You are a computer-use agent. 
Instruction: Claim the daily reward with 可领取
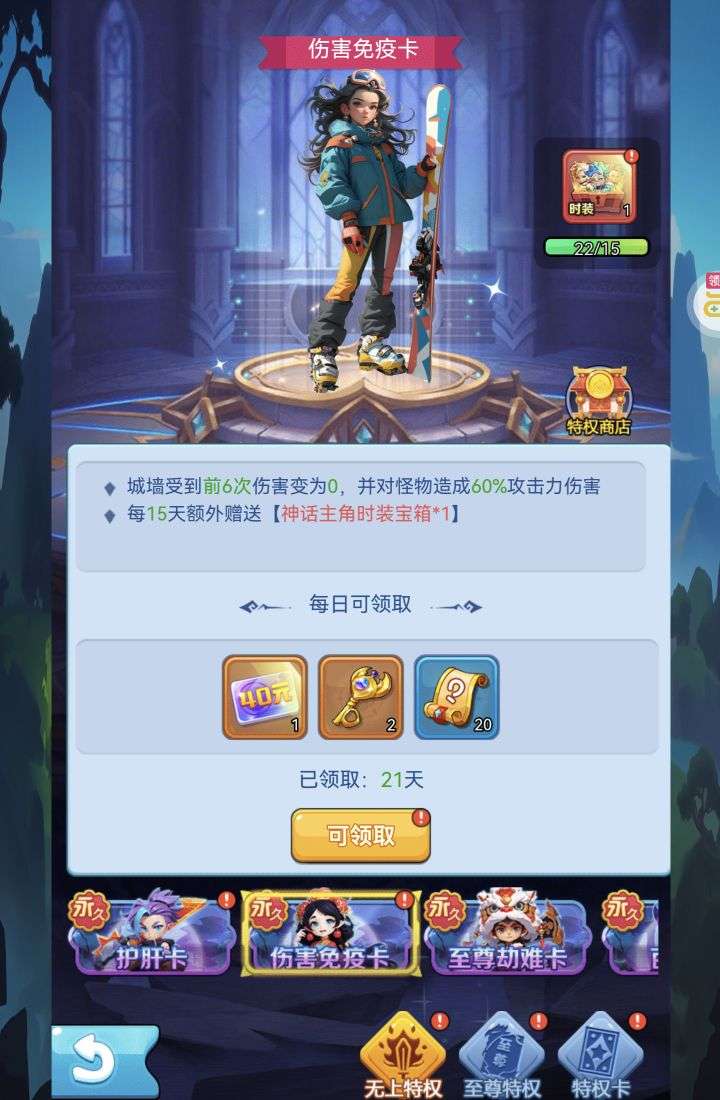(x=360, y=836)
